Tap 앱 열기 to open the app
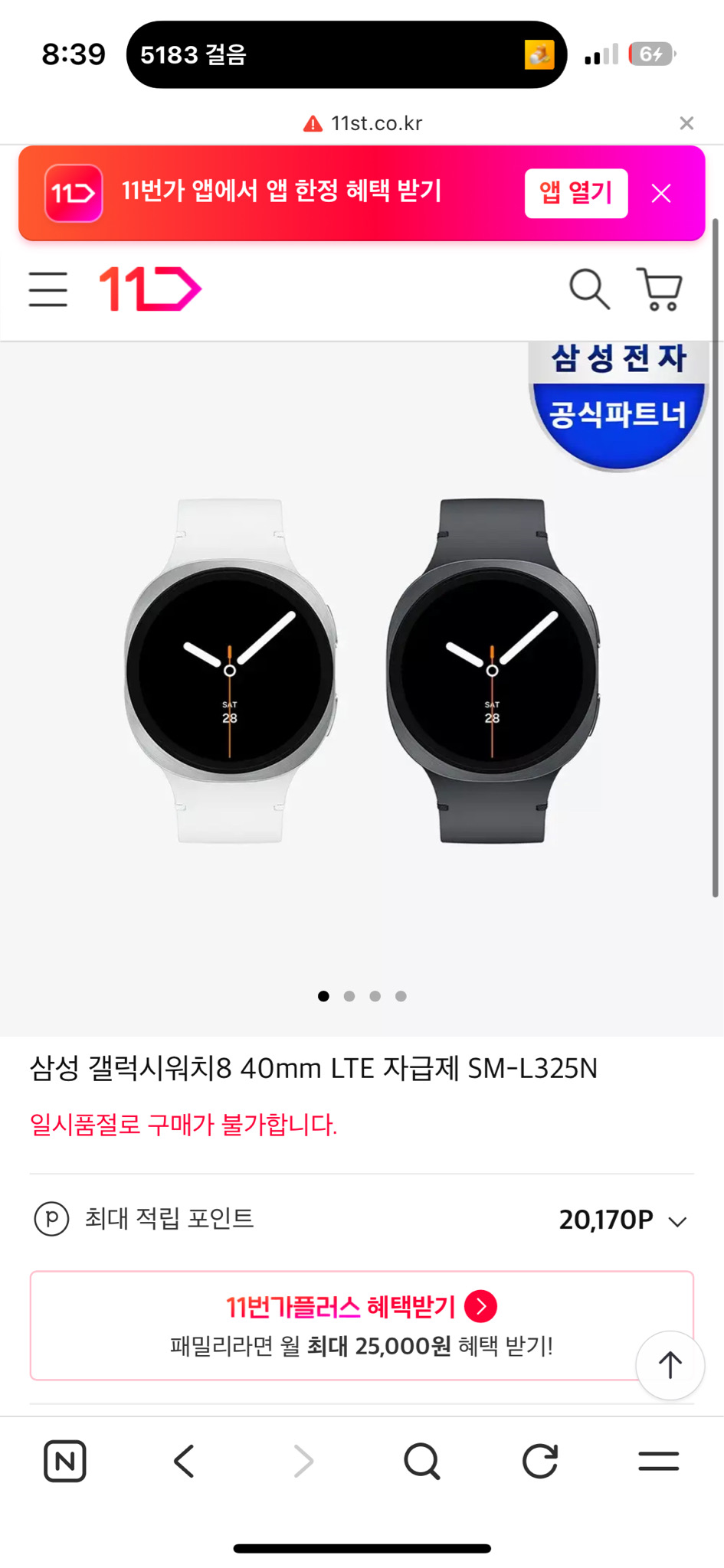The image size is (724, 1568). coord(575,192)
